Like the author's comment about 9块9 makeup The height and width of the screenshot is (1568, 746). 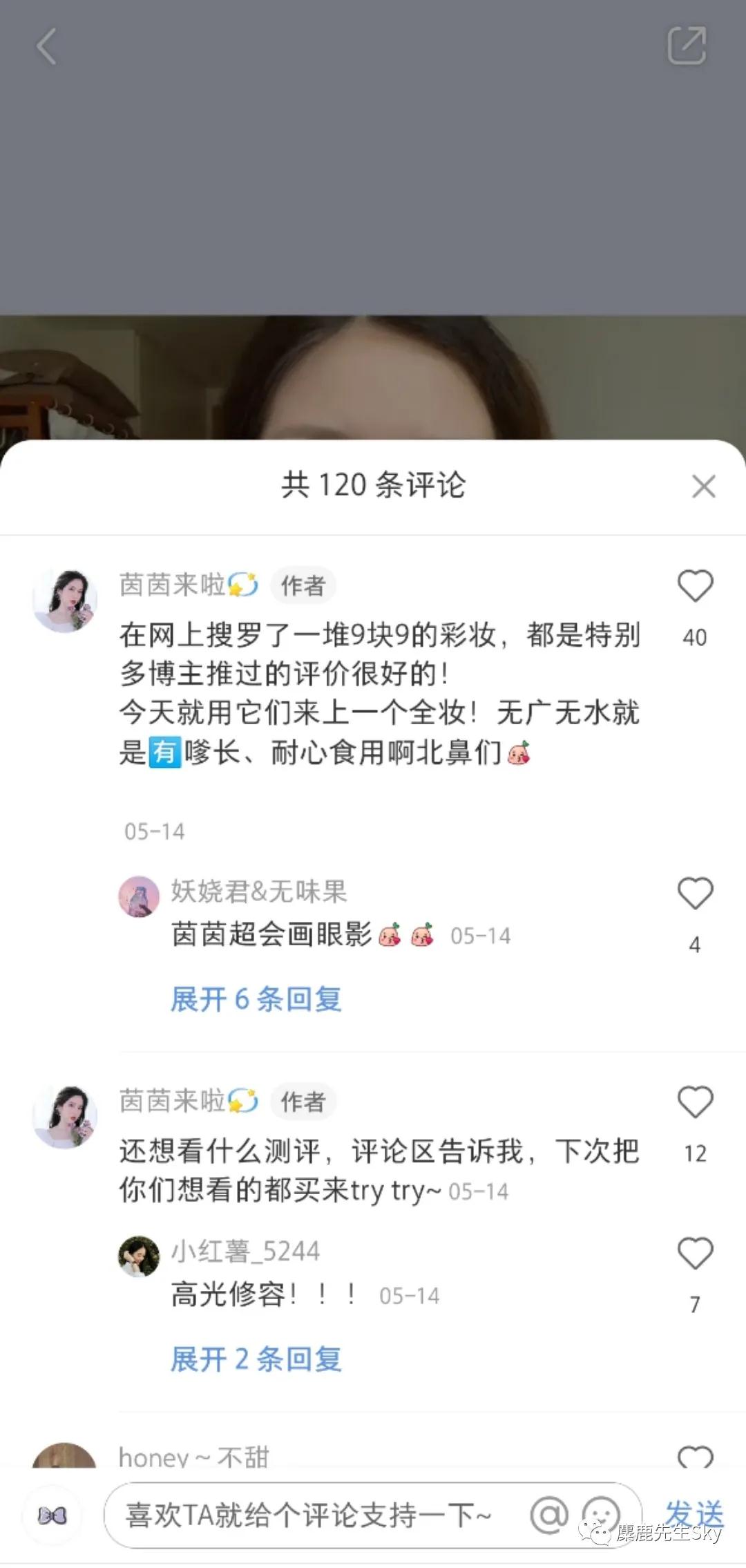[x=695, y=587]
